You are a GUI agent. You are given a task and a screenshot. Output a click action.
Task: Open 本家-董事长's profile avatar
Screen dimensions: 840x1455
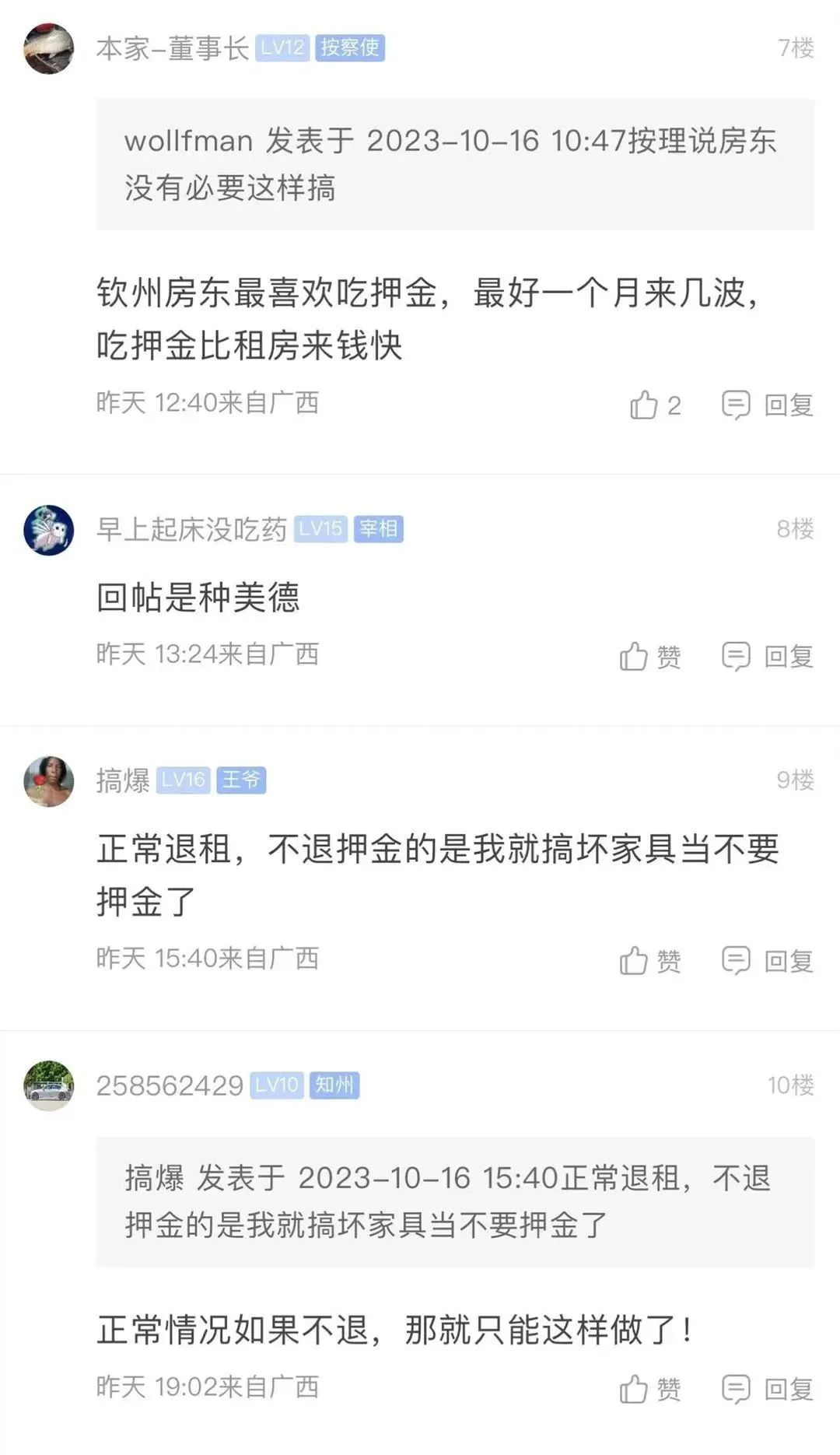point(49,48)
